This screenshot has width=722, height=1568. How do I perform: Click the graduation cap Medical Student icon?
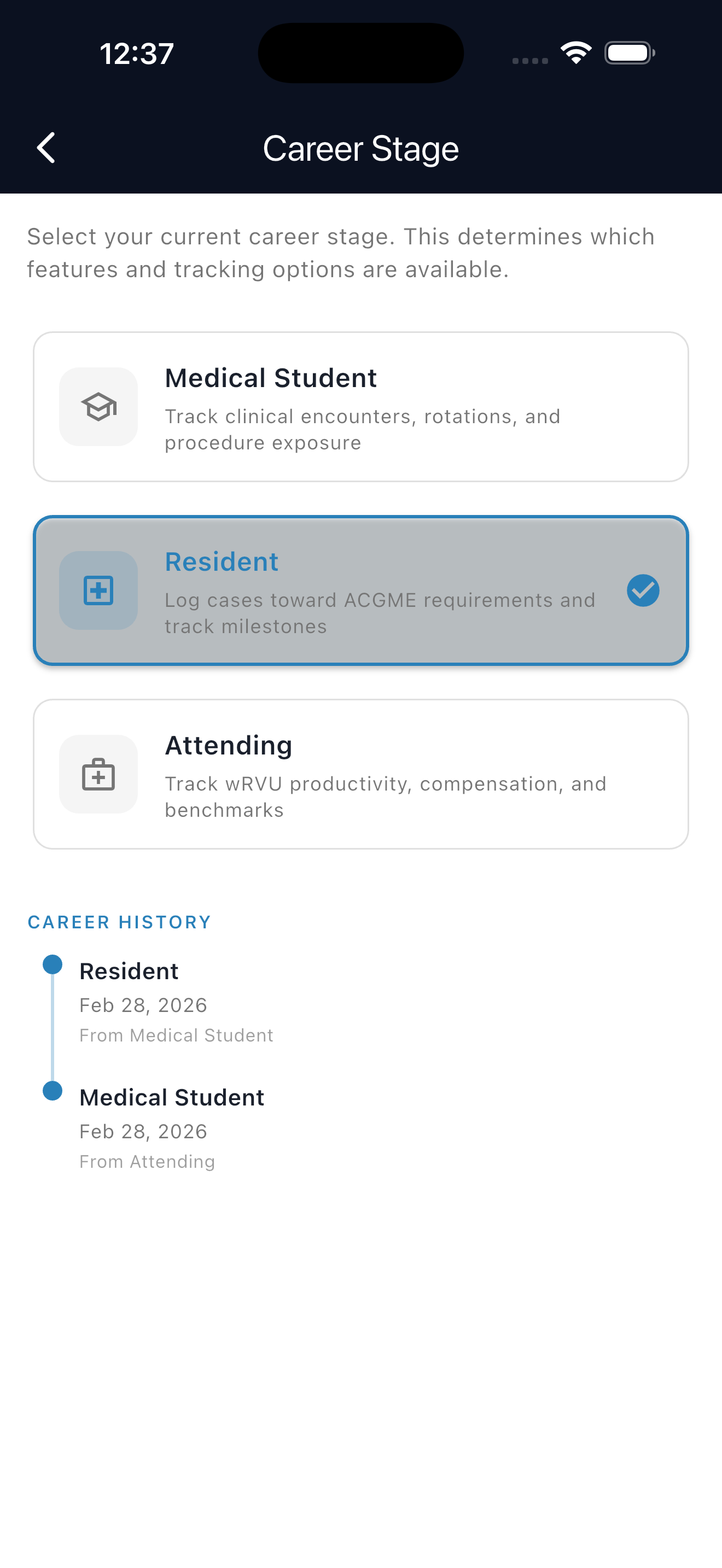[98, 407]
